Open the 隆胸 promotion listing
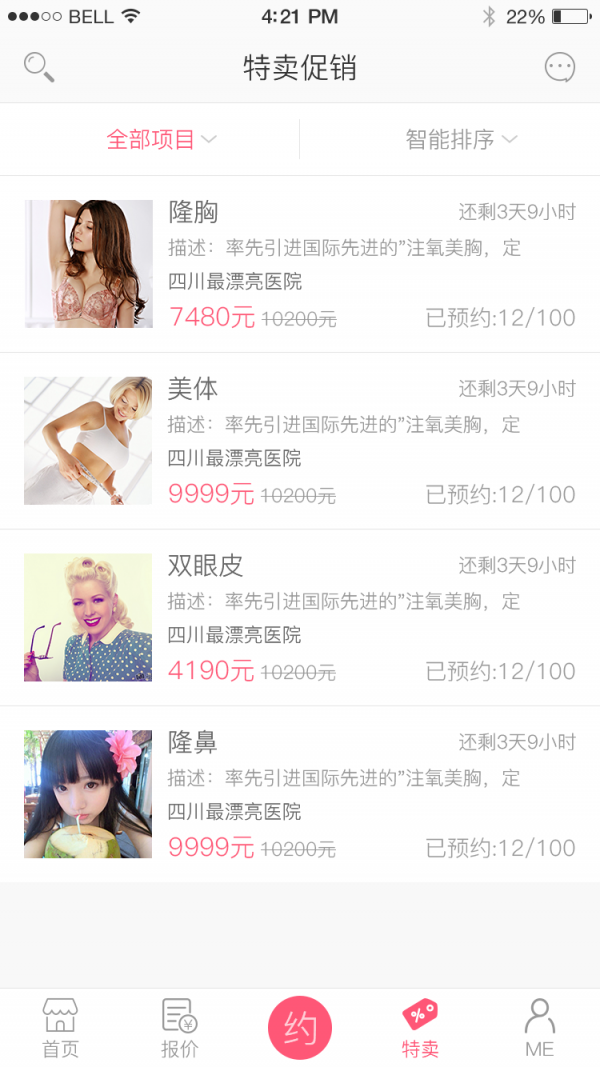The image size is (600, 1067). click(300, 264)
